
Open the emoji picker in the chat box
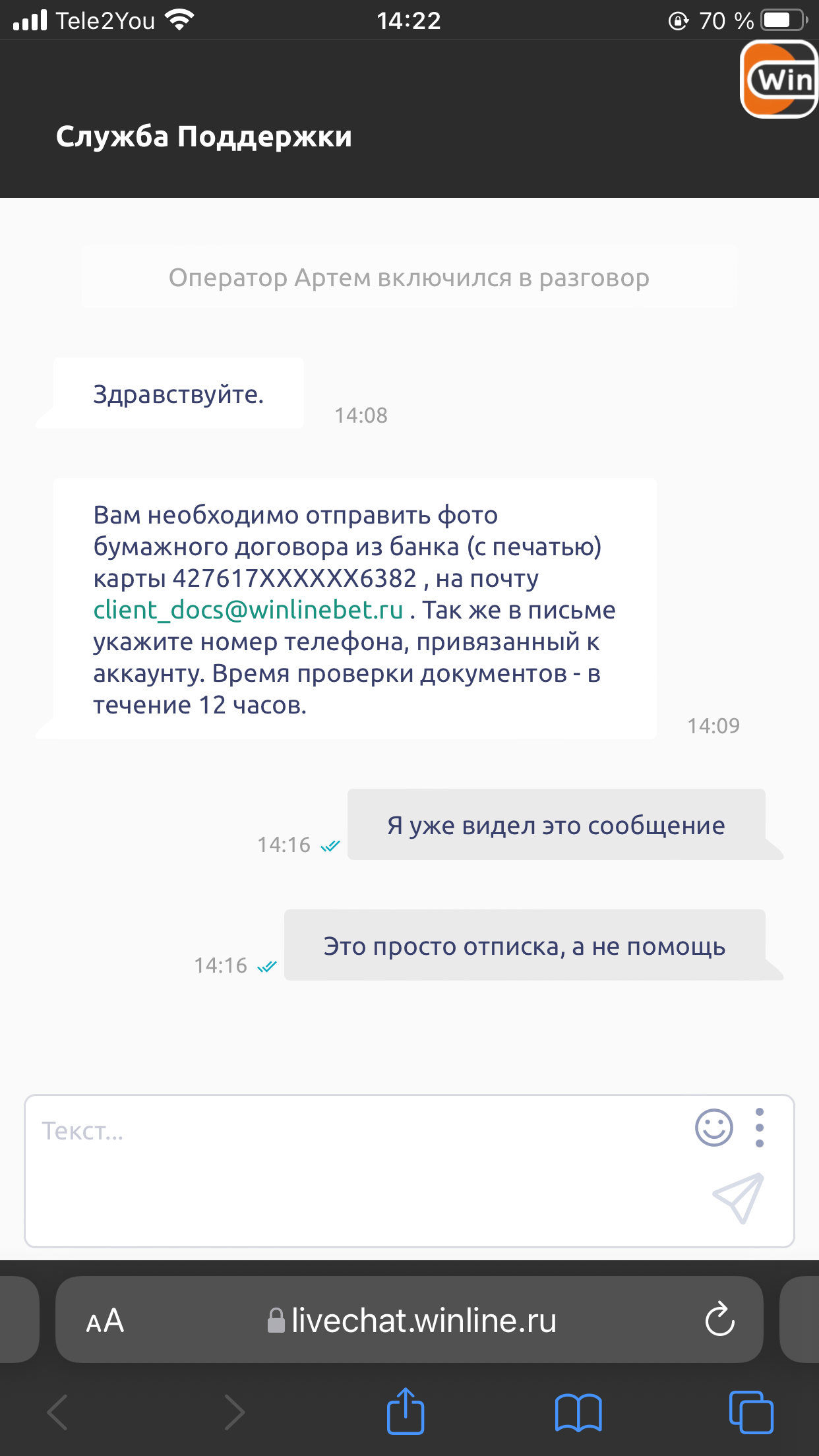(713, 1127)
